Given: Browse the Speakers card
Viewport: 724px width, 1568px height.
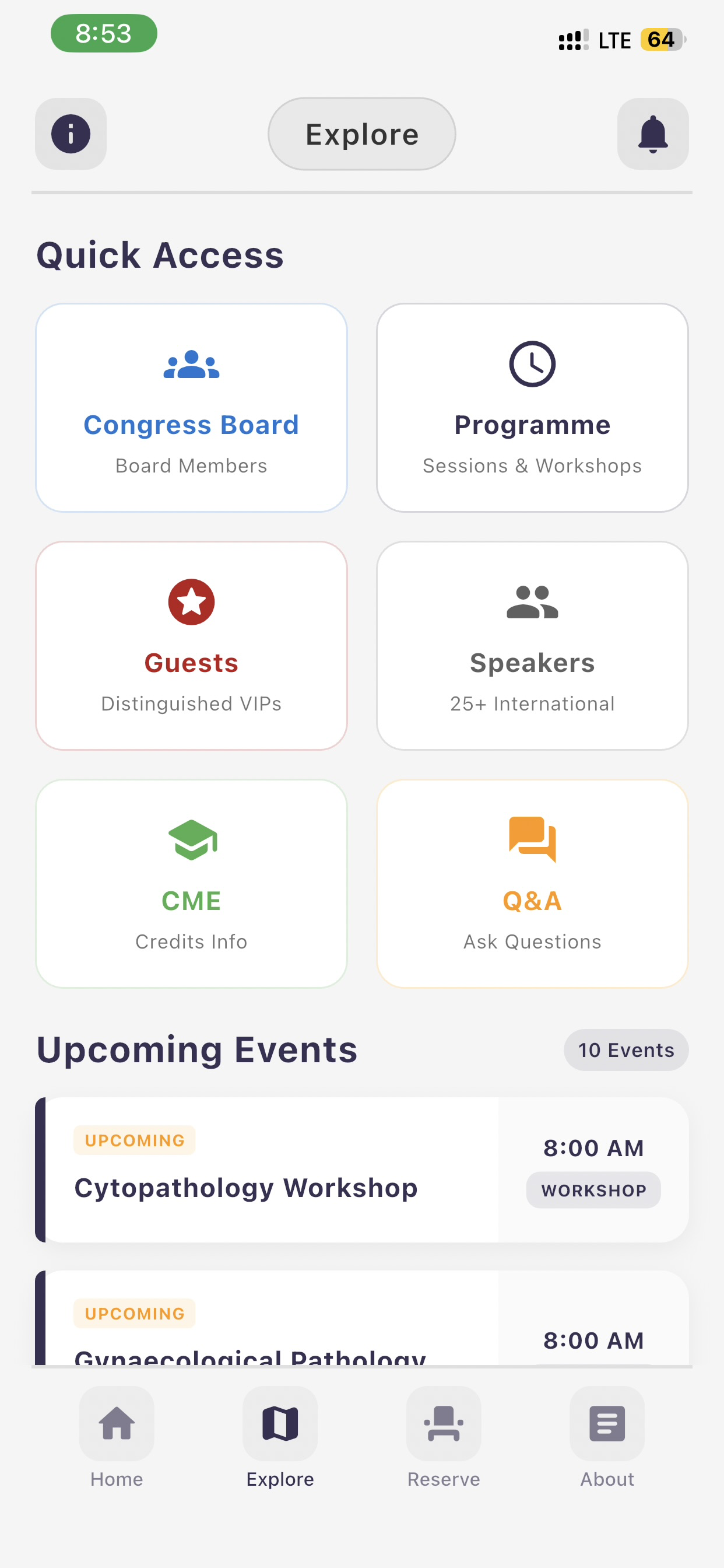Looking at the screenshot, I should [x=532, y=646].
